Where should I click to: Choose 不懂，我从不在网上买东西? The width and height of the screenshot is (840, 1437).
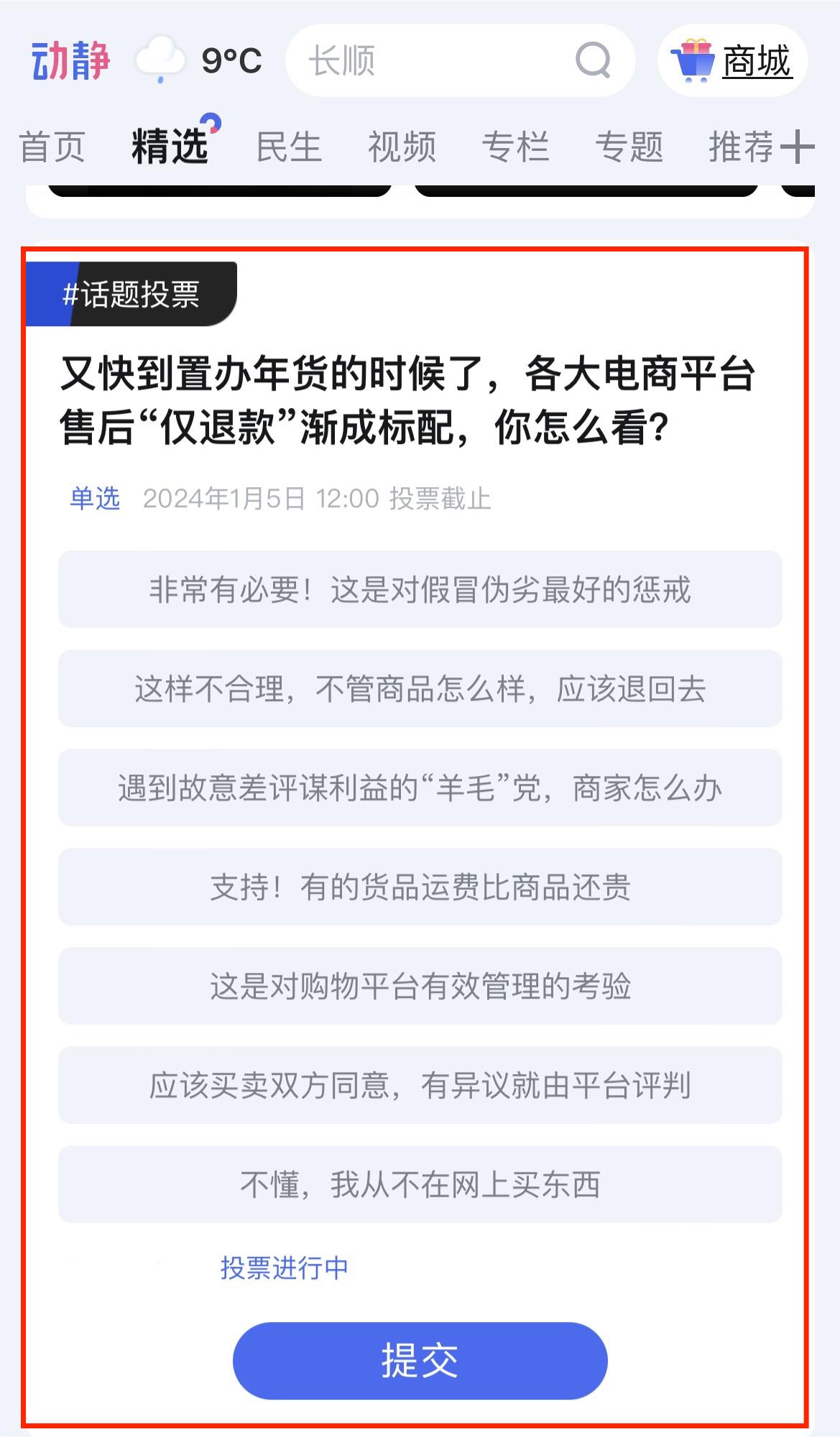point(420,1184)
